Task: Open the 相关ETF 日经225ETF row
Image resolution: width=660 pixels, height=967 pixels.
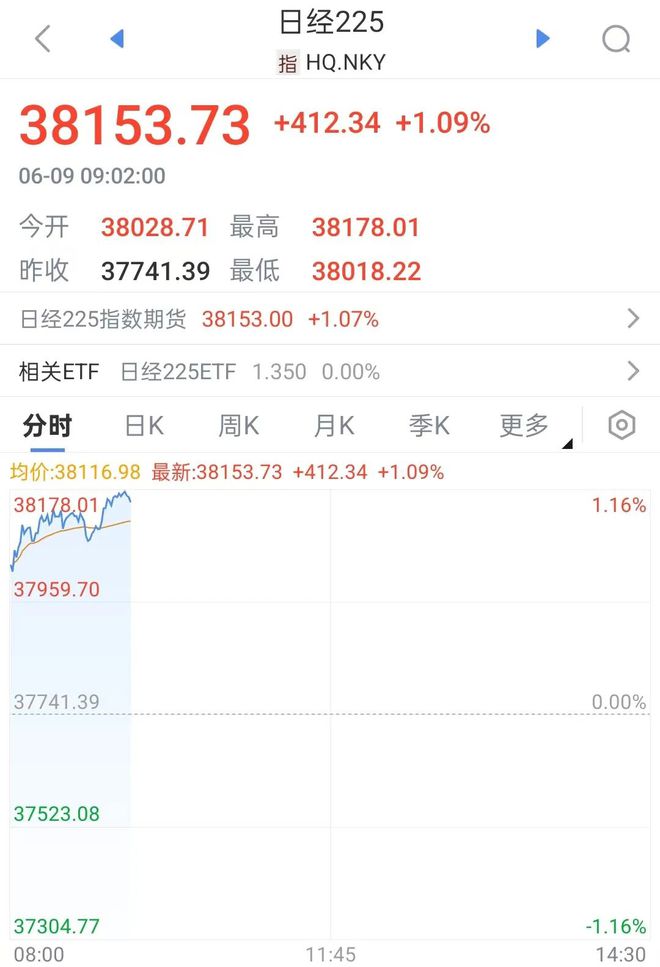Action: (330, 372)
